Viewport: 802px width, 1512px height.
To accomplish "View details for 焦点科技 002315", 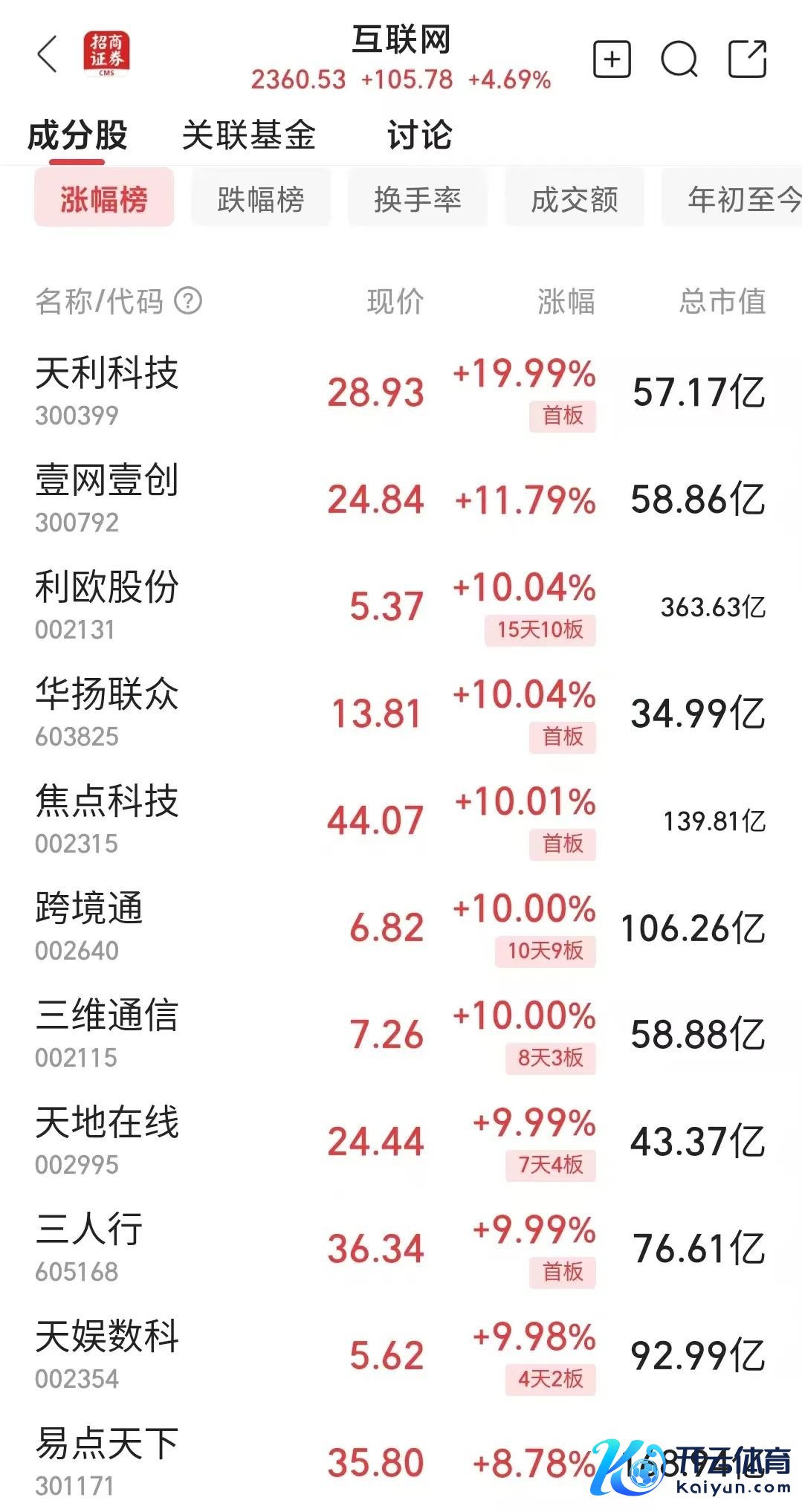I will (x=107, y=819).
